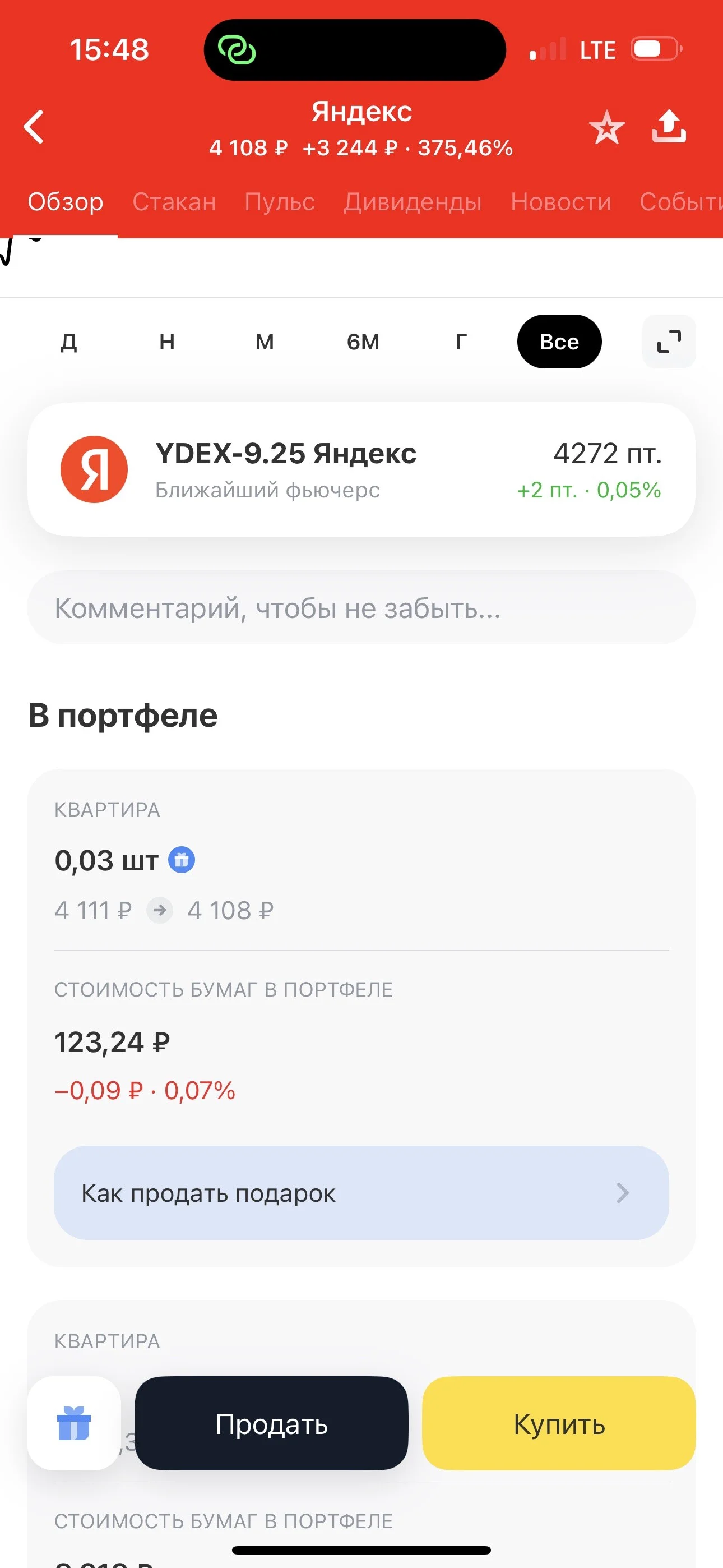Select the 6М chart period

click(363, 342)
